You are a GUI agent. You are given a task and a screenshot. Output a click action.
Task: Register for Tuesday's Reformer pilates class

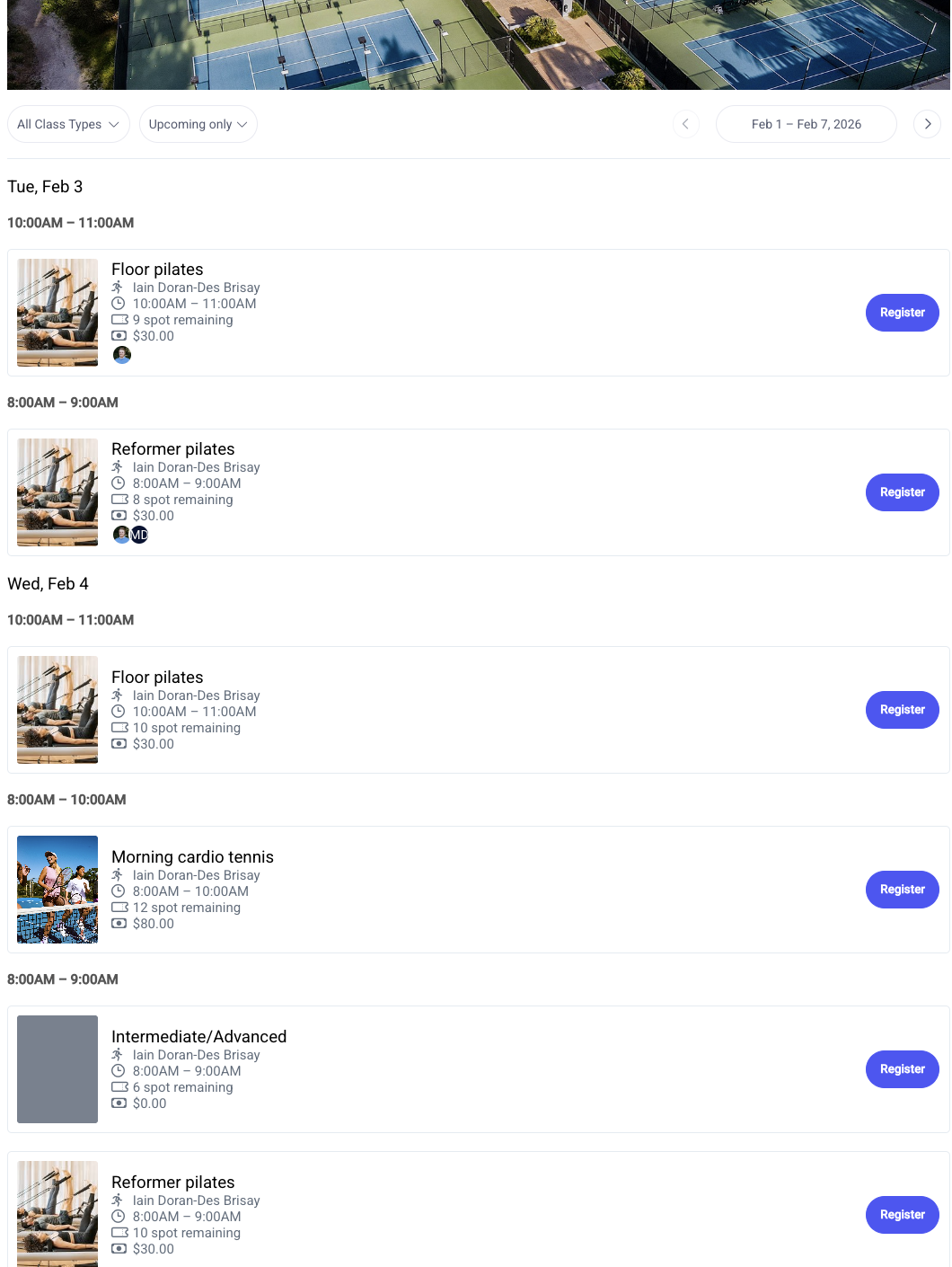coord(902,492)
